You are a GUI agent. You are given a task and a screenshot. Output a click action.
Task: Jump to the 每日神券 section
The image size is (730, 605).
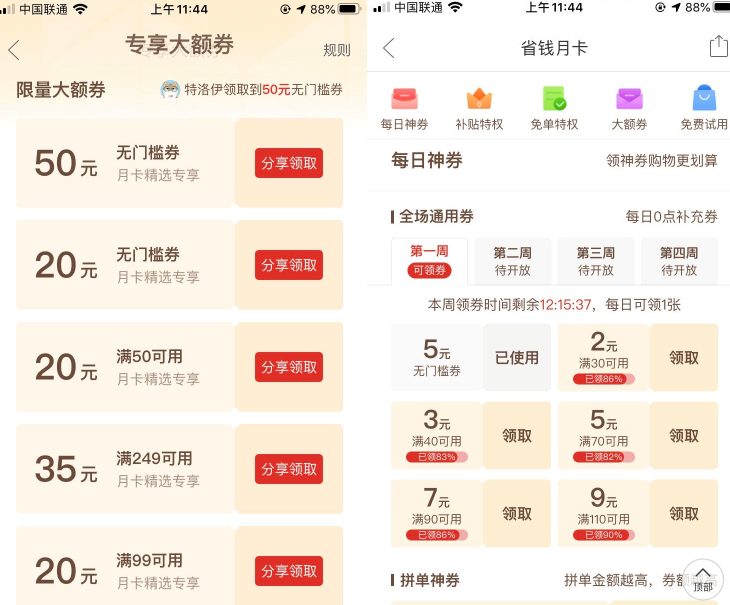[404, 108]
